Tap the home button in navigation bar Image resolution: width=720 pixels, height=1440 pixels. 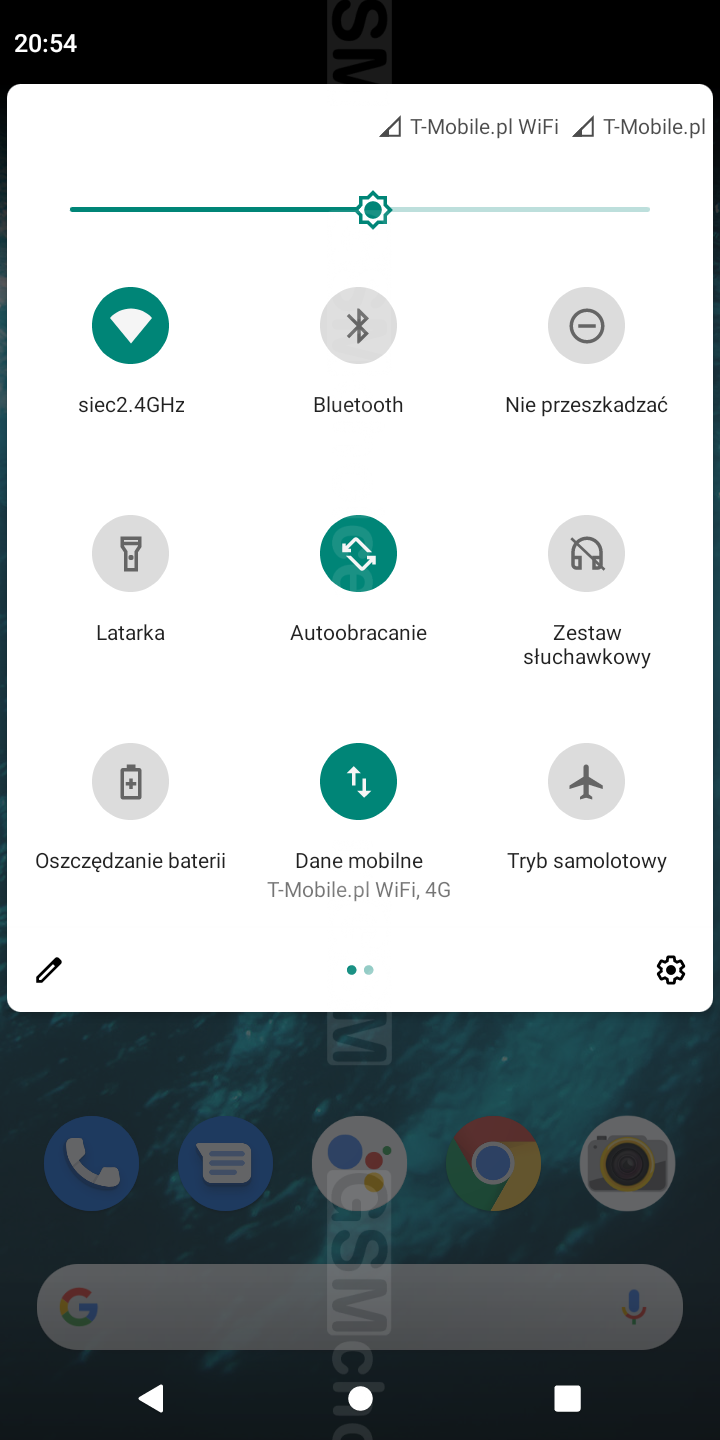click(x=360, y=1398)
